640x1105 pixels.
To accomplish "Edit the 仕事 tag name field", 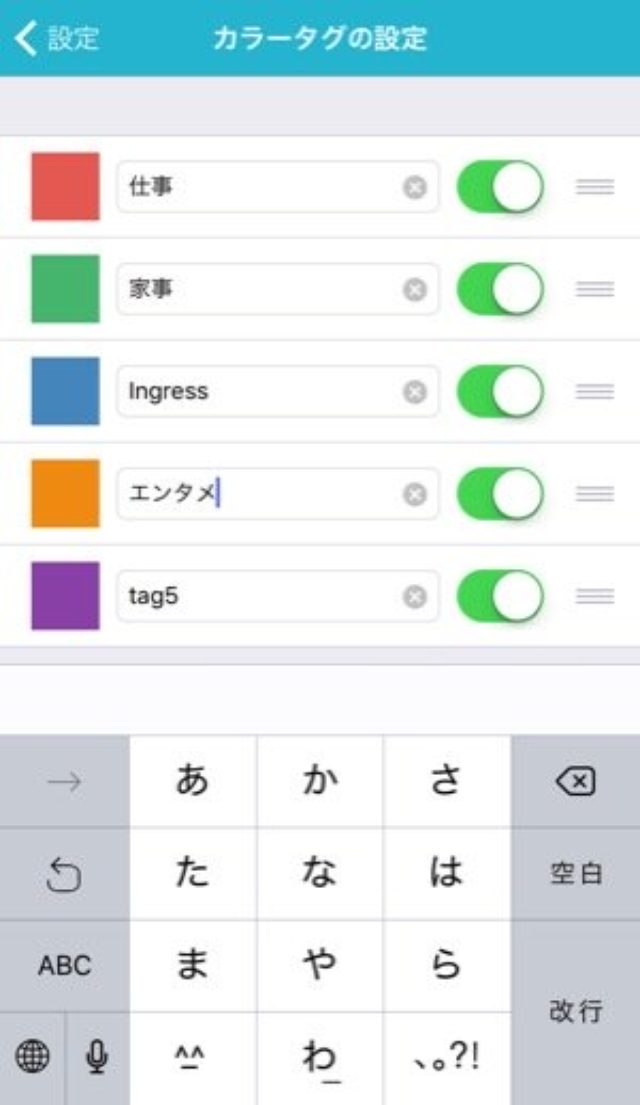I will 260,187.
